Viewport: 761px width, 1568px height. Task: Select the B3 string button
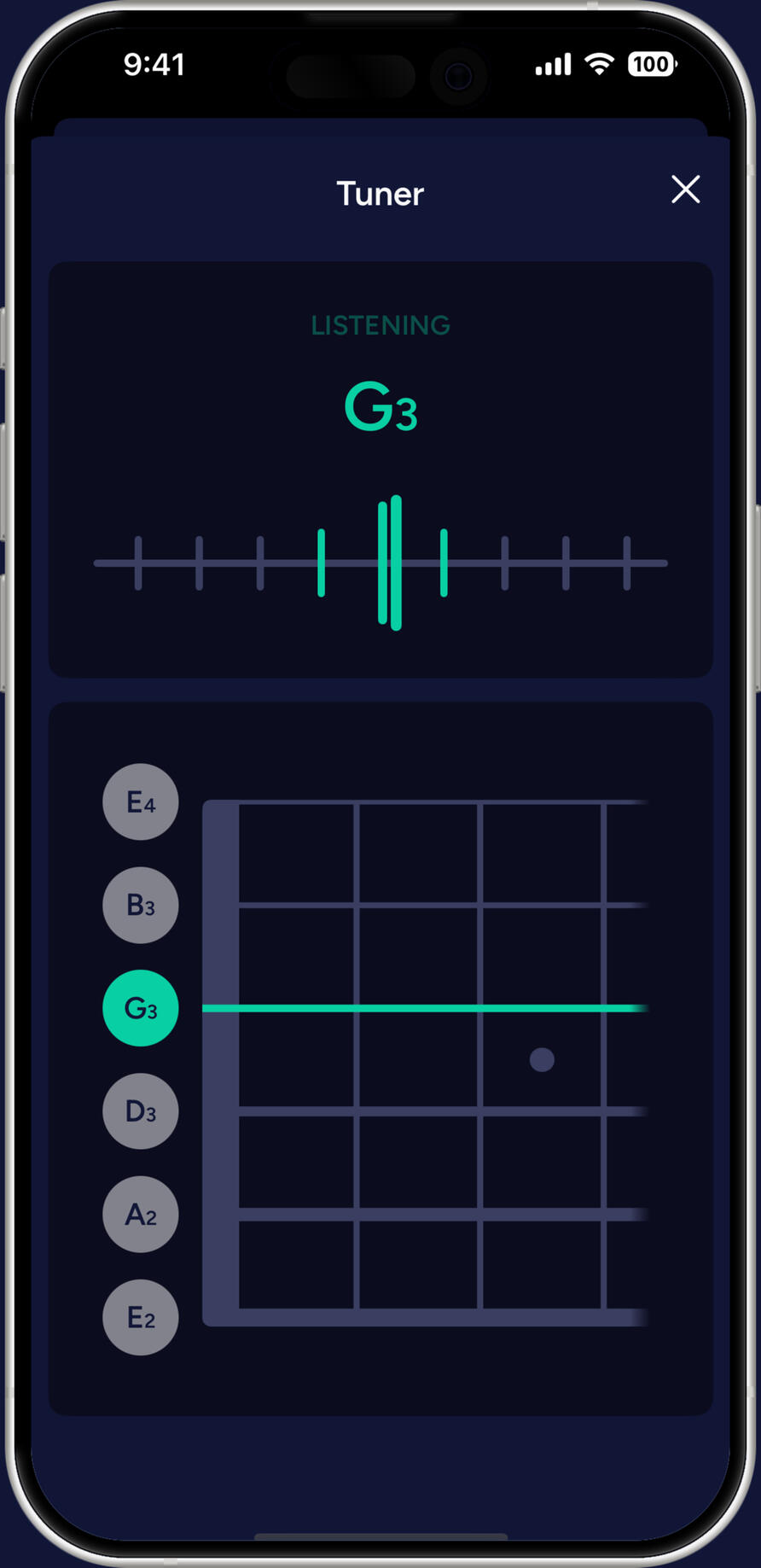point(141,905)
